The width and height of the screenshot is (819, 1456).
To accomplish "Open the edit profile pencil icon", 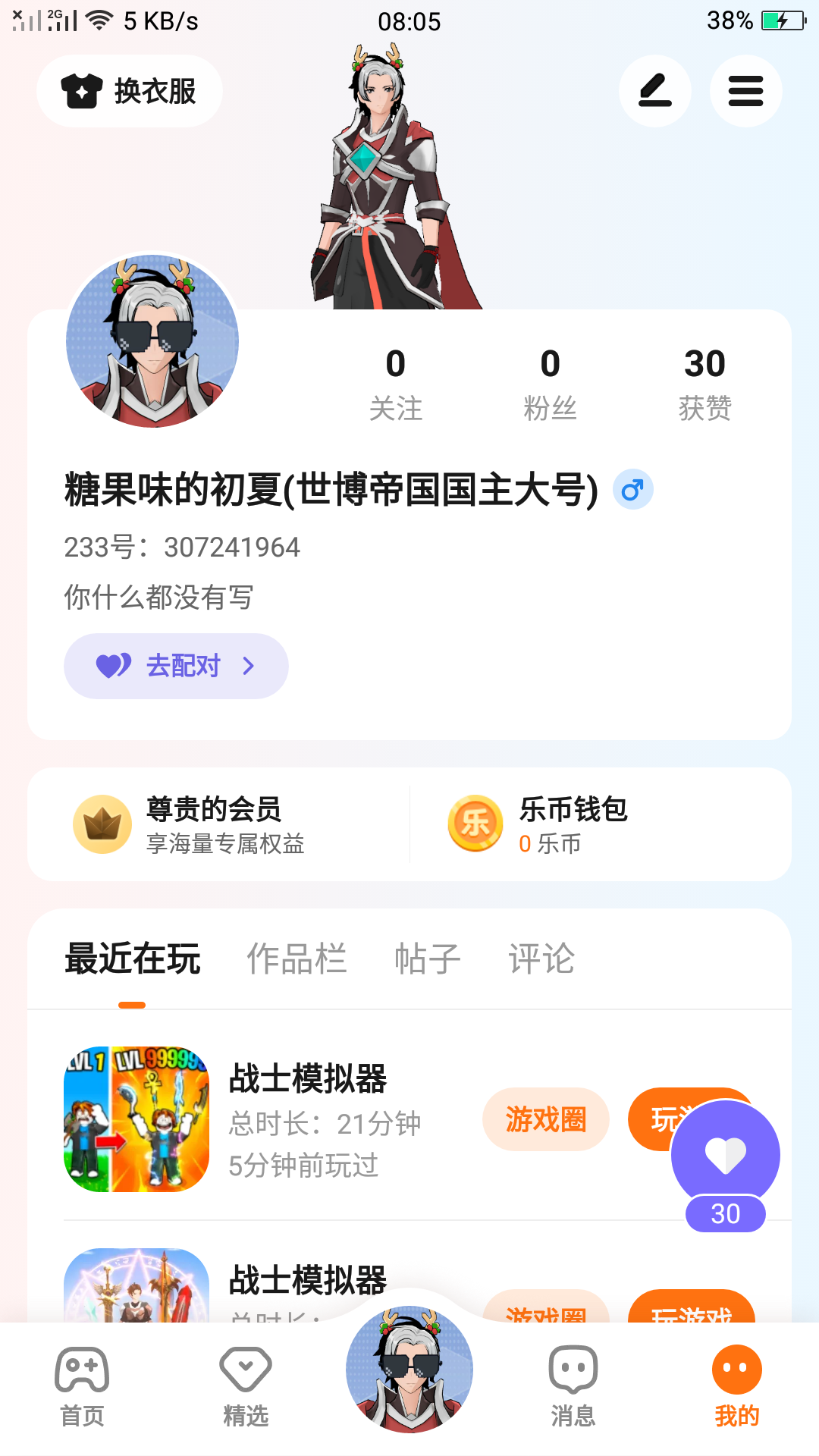I will (x=654, y=91).
